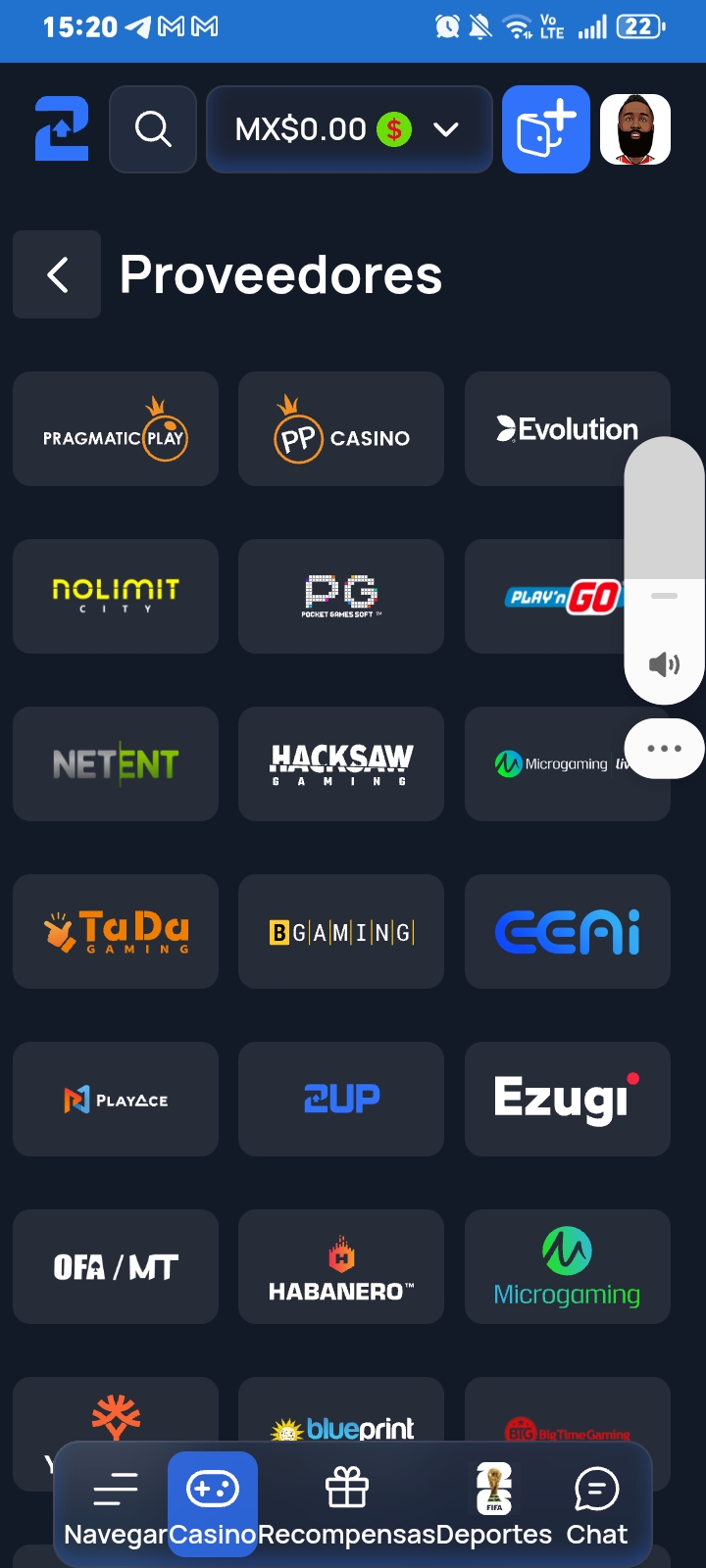Tap the blue deposit wallet button

(x=546, y=129)
